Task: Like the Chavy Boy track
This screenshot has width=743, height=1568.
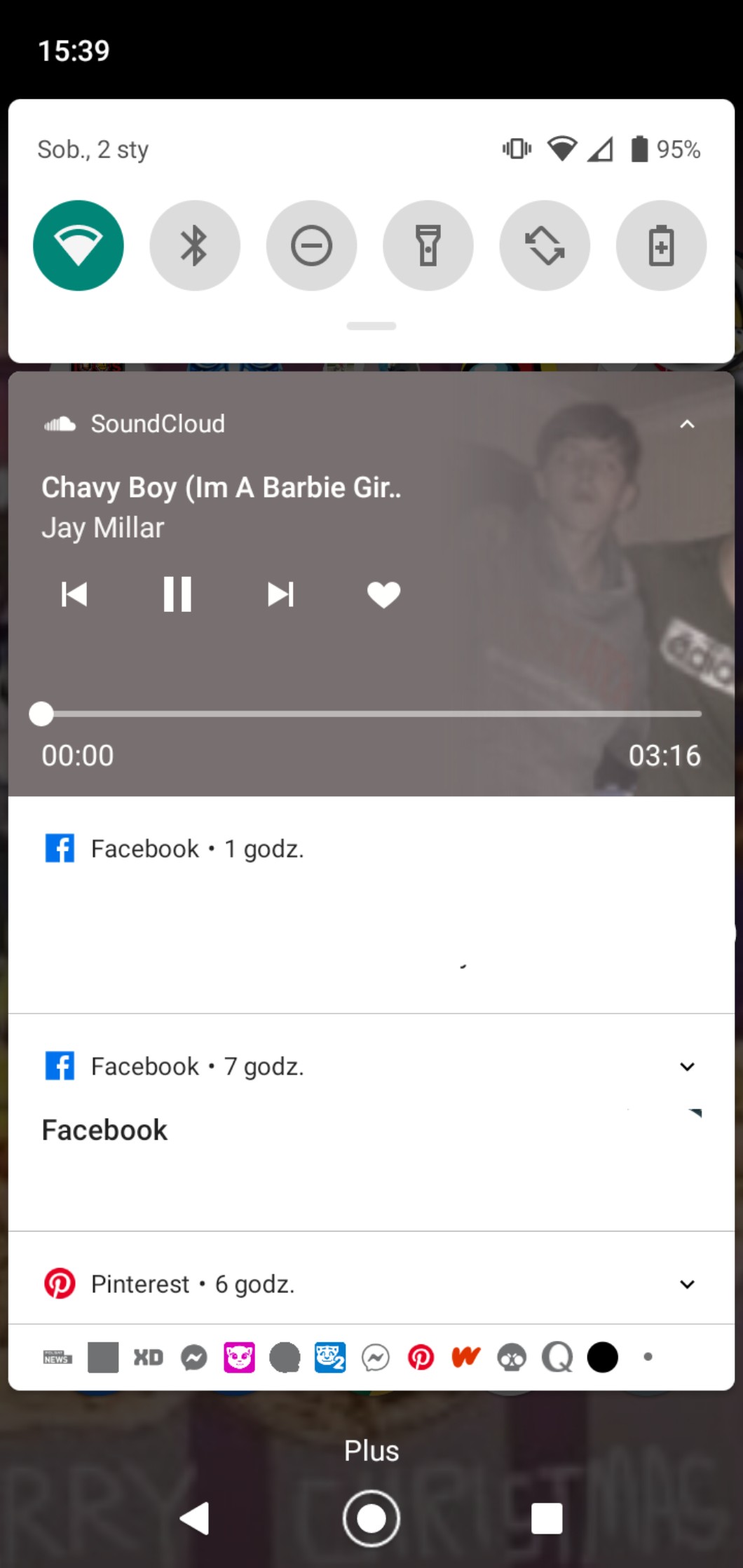Action: (x=383, y=594)
